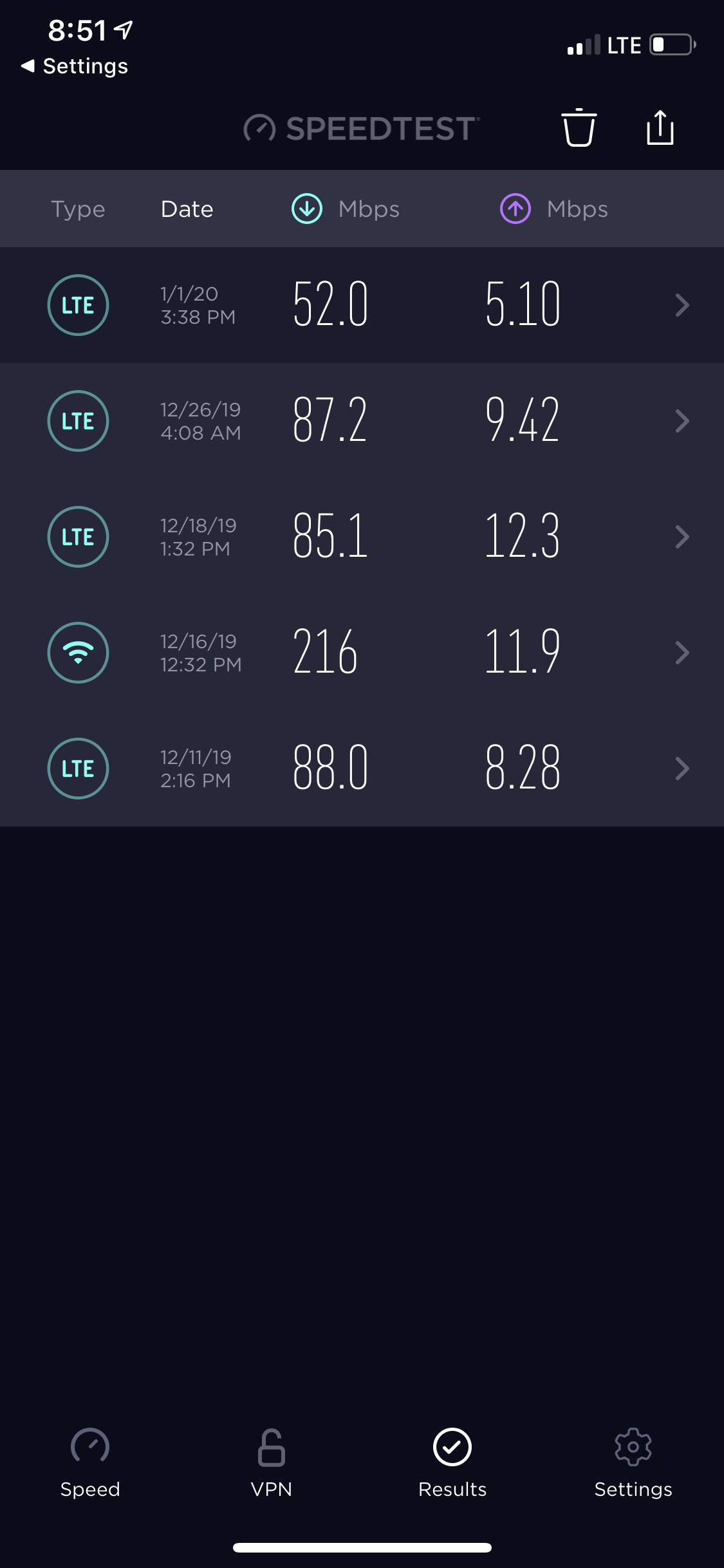The width and height of the screenshot is (724, 1568).
Task: Open the 12/26/19 4:08 AM result
Action: tap(362, 421)
